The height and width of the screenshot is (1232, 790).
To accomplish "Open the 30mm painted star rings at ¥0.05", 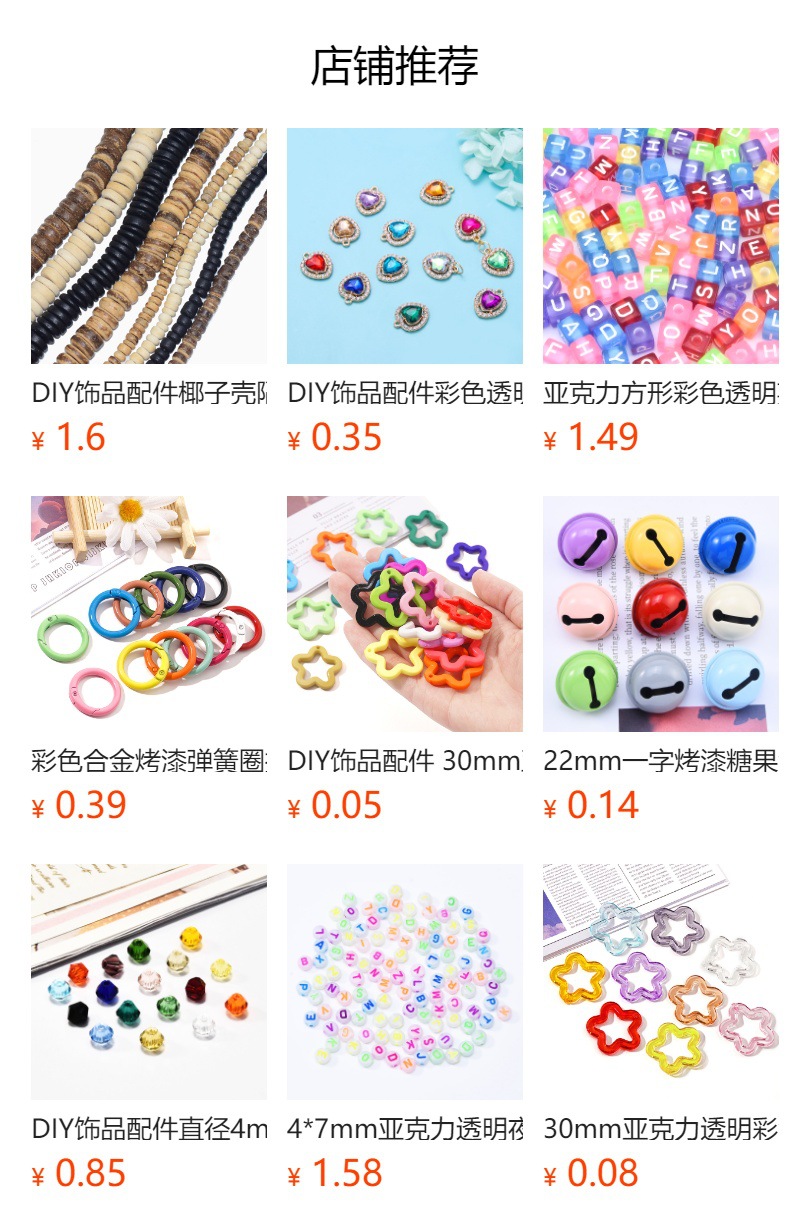I will (x=405, y=614).
